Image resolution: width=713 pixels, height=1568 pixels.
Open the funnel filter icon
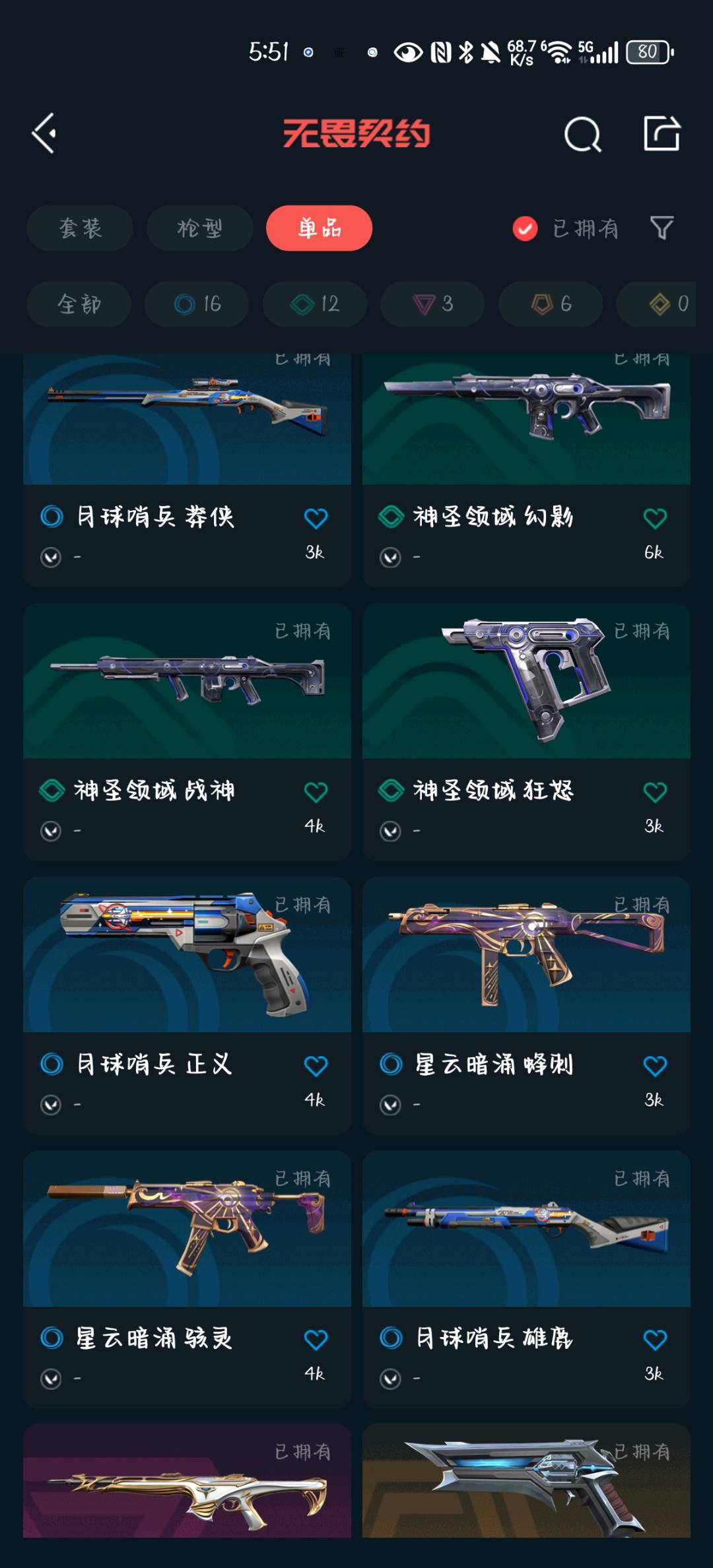(662, 228)
